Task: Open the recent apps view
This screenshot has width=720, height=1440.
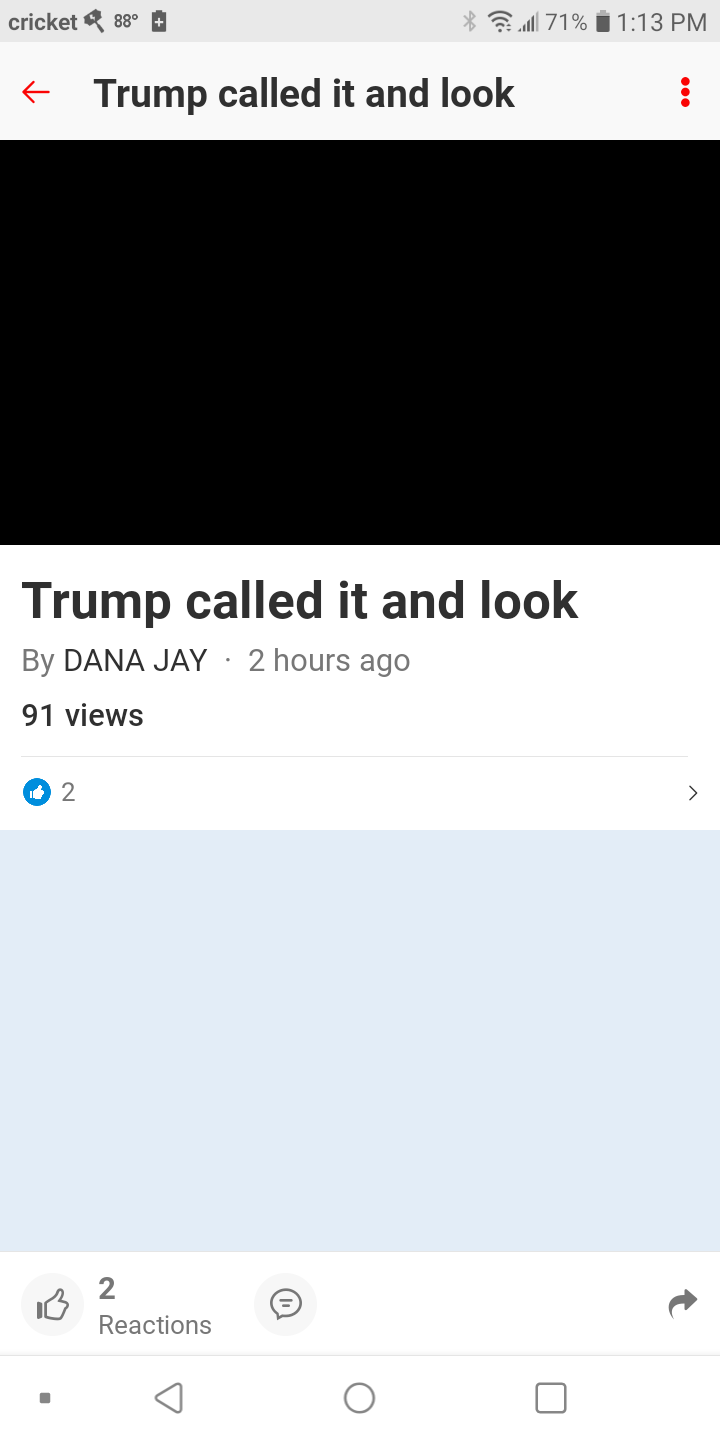Action: tap(551, 1397)
